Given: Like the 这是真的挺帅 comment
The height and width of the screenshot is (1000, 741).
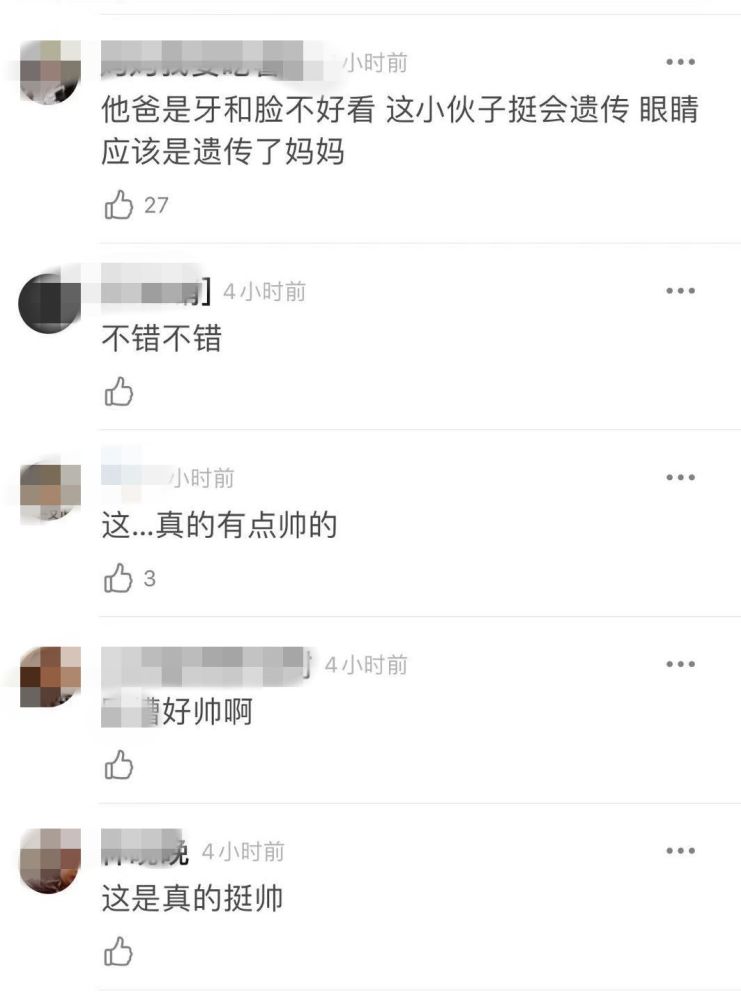Looking at the screenshot, I should point(119,951).
